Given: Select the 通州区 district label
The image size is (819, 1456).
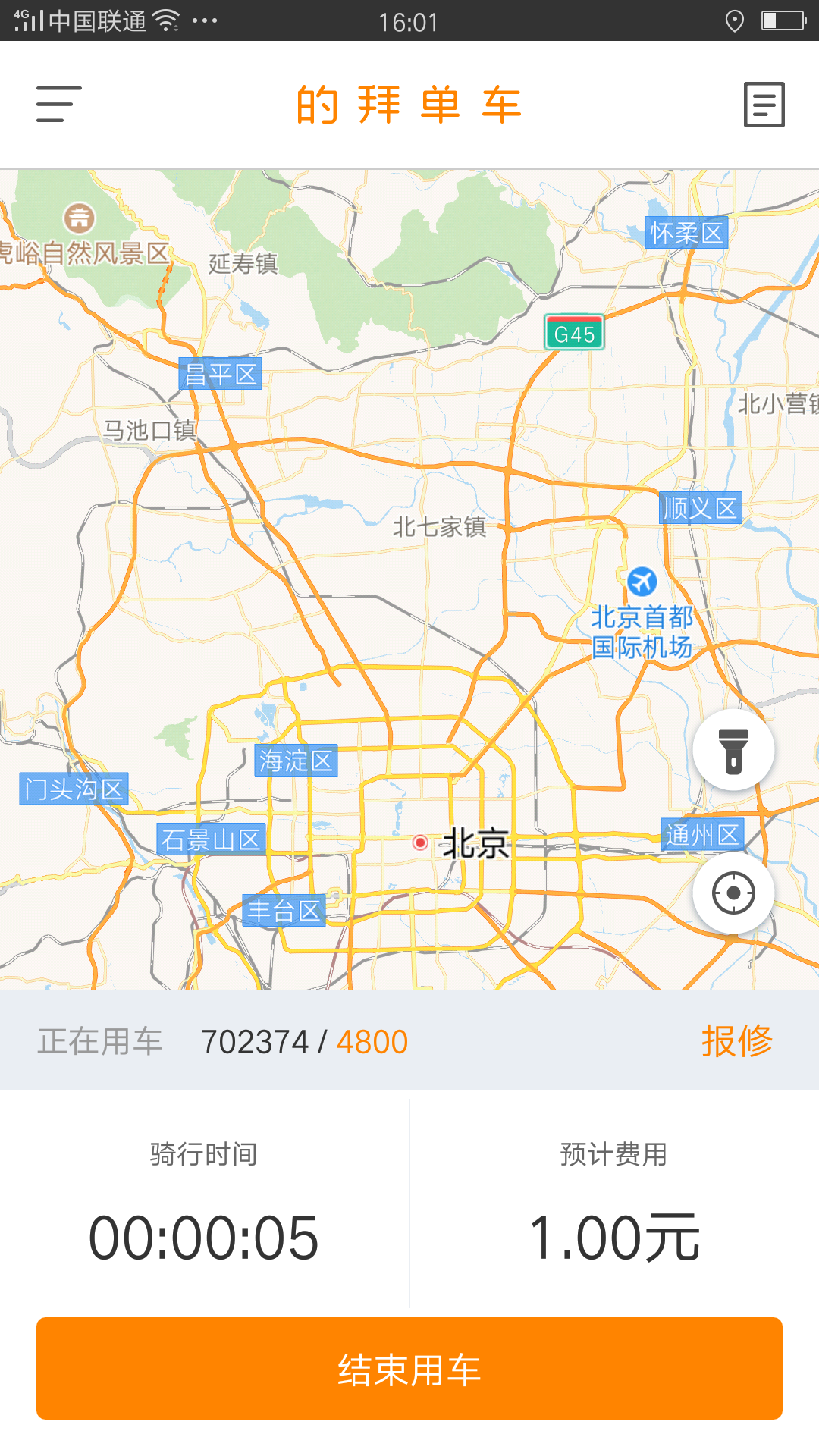Looking at the screenshot, I should (x=704, y=832).
